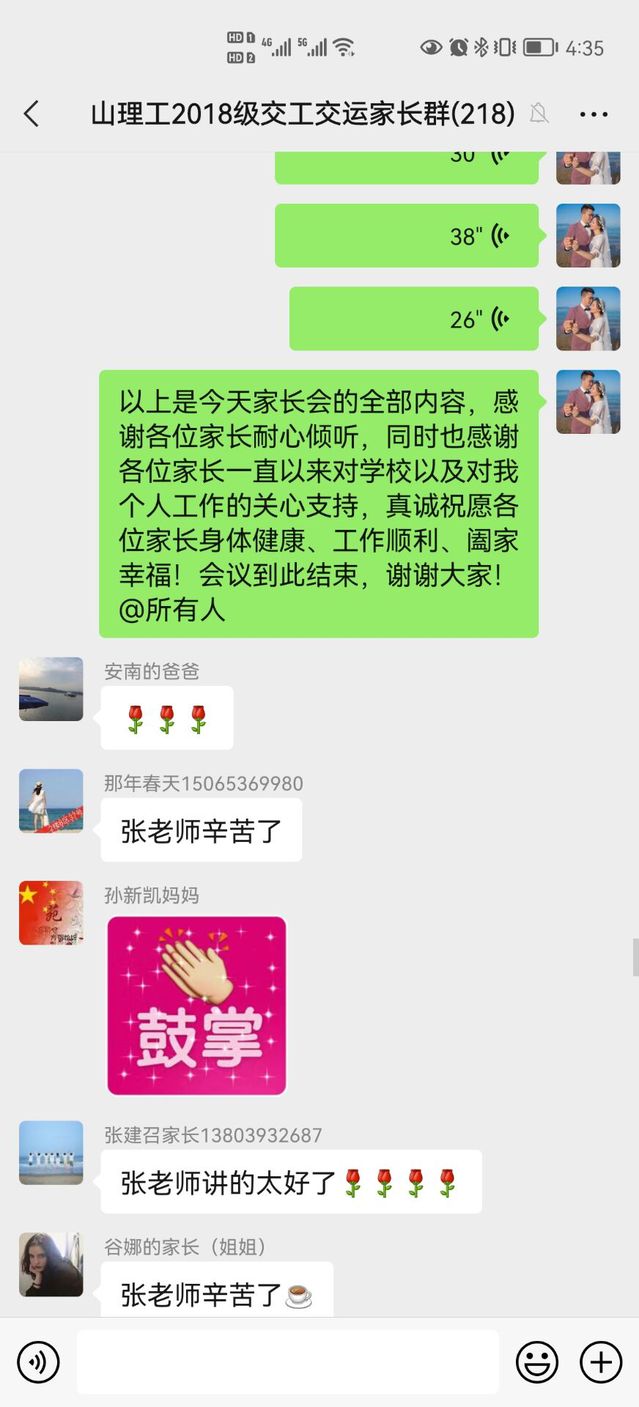View the 鼓掌 applause sticker
639x1407 pixels.
(x=197, y=1005)
